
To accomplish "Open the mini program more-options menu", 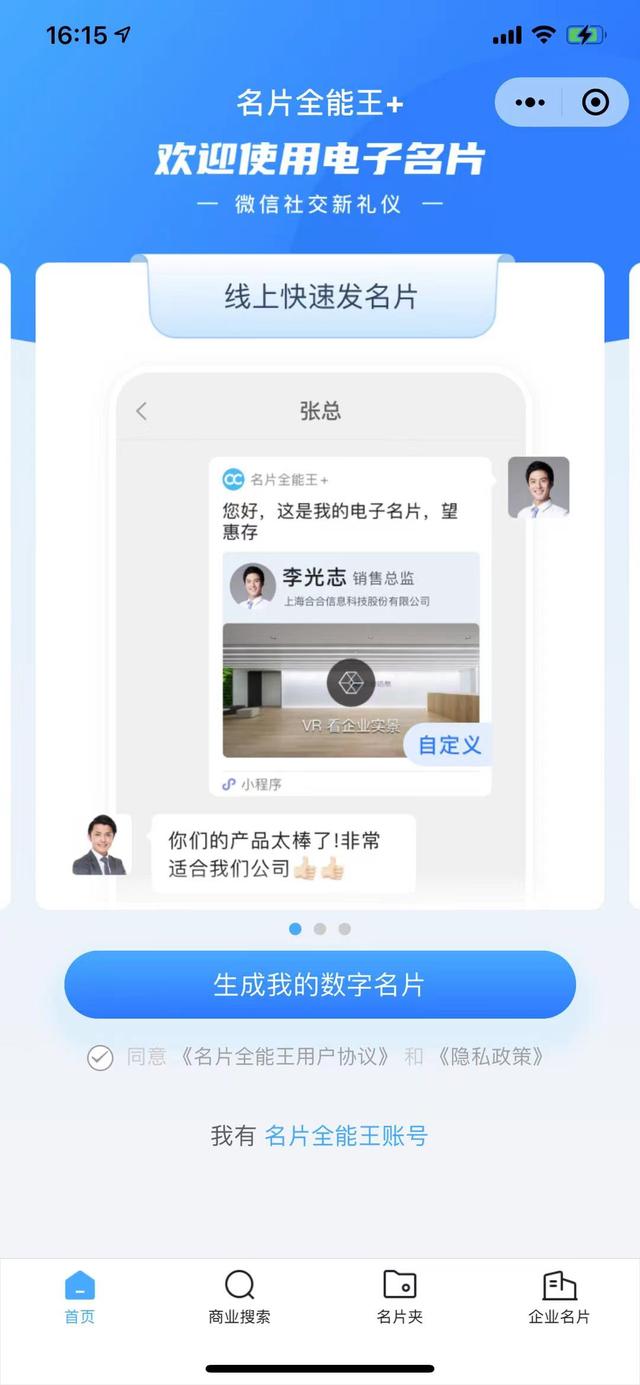I will pos(530,102).
